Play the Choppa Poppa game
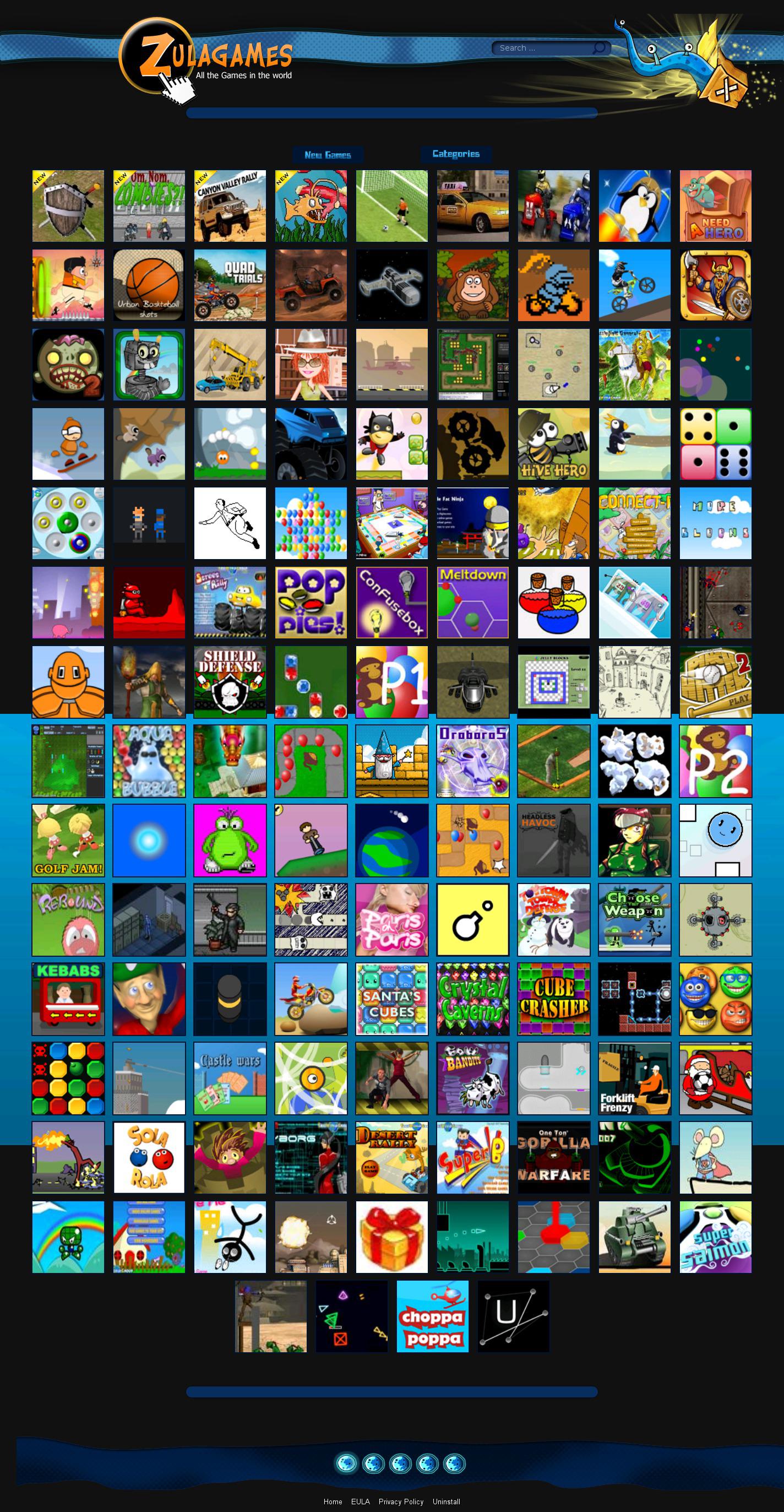 (x=433, y=1316)
